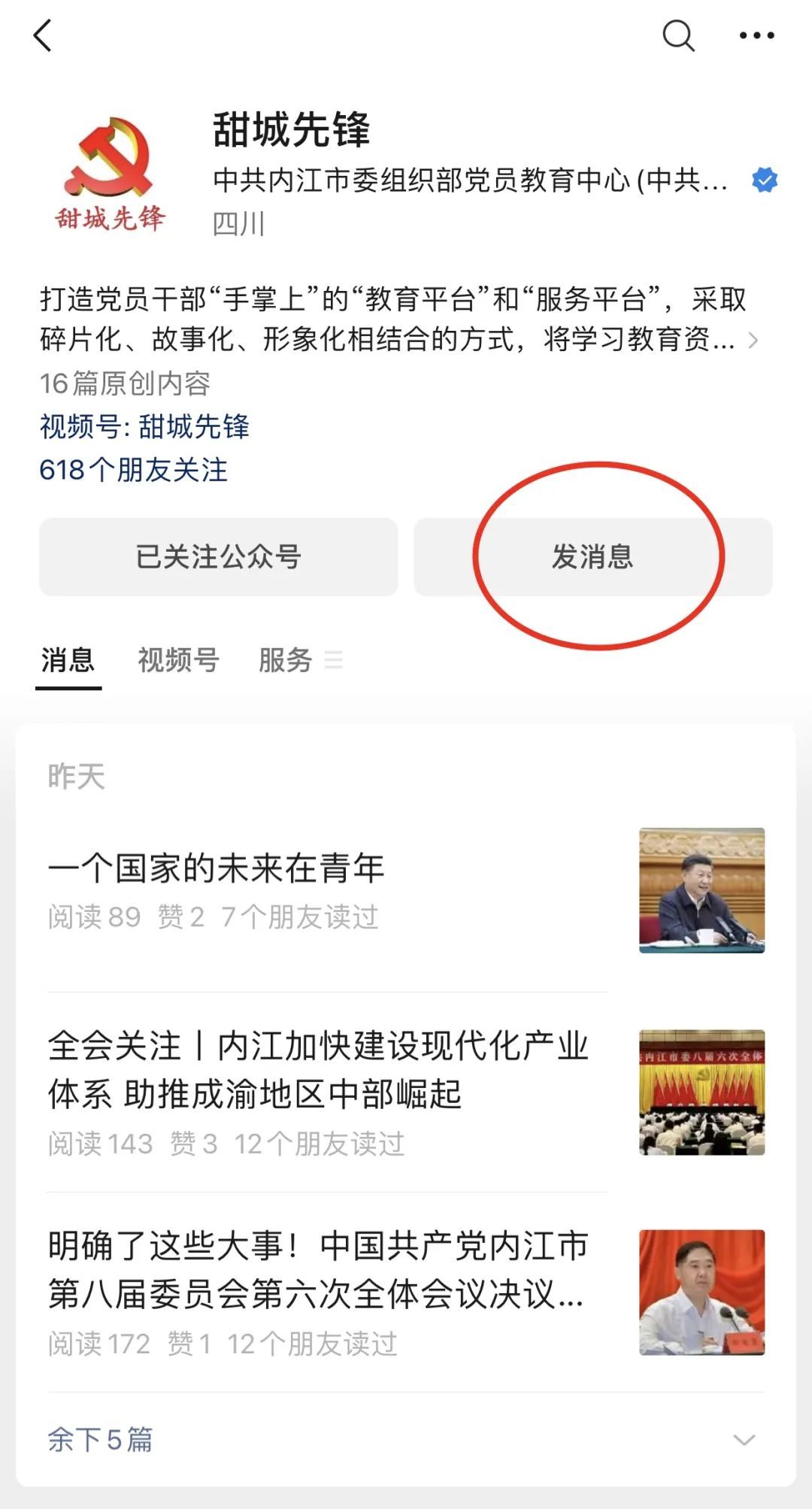Screen dimensions: 812x1509
Task: Tap the 已关注公众号 button
Action: pyautogui.click(x=218, y=557)
